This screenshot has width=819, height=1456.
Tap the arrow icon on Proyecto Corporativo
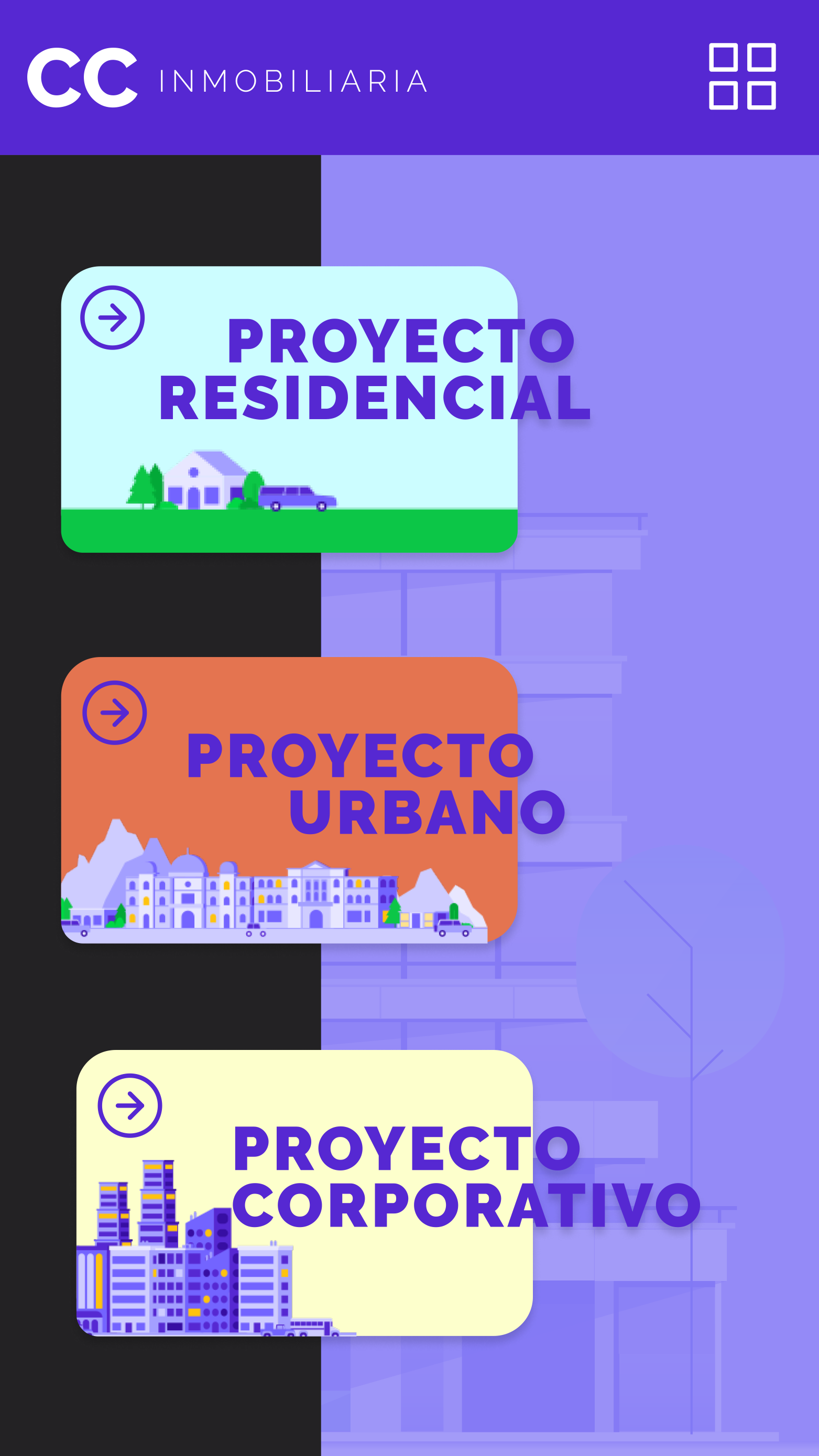click(x=130, y=1105)
